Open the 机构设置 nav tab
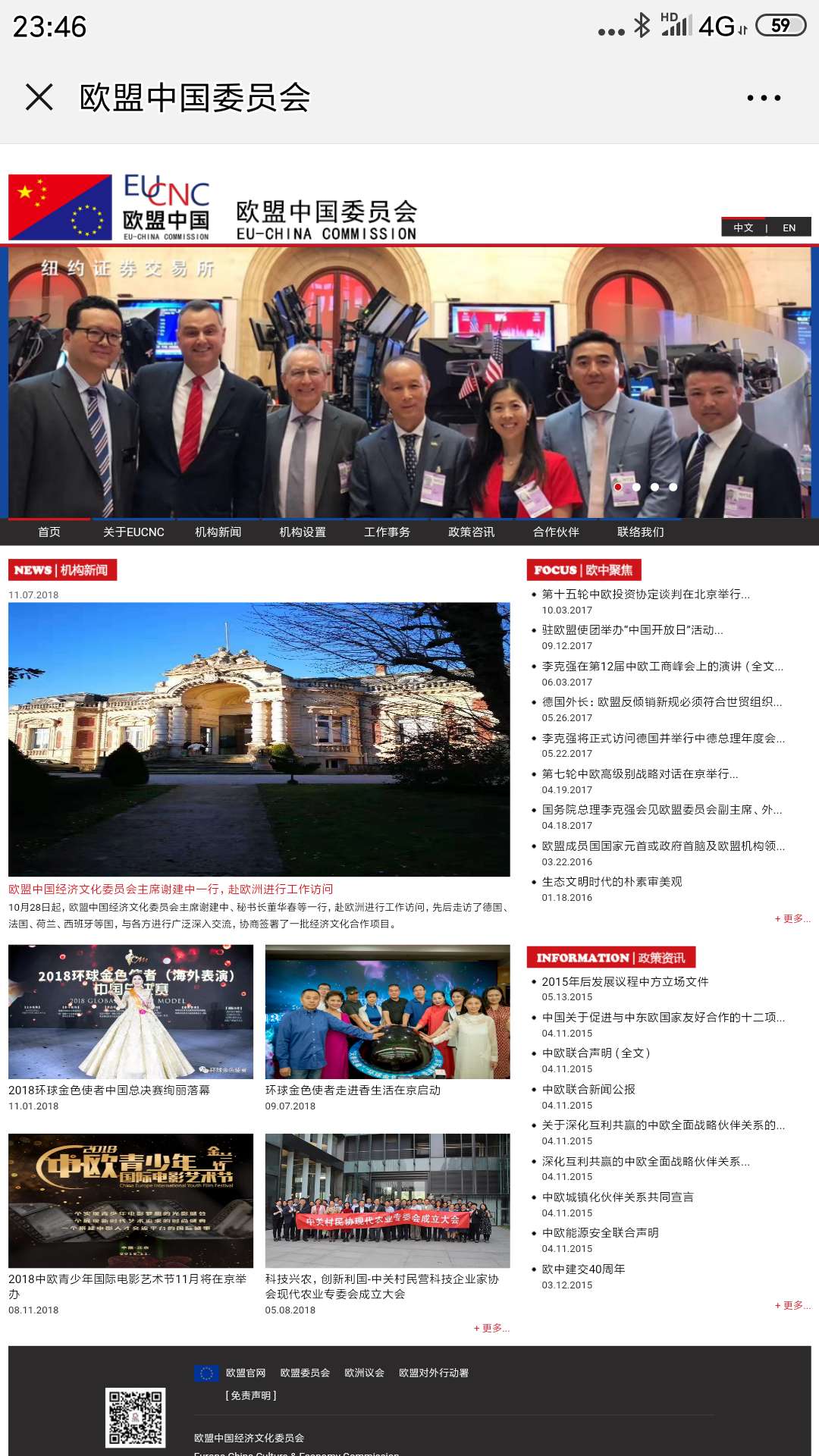This screenshot has height=1456, width=819. [x=303, y=532]
